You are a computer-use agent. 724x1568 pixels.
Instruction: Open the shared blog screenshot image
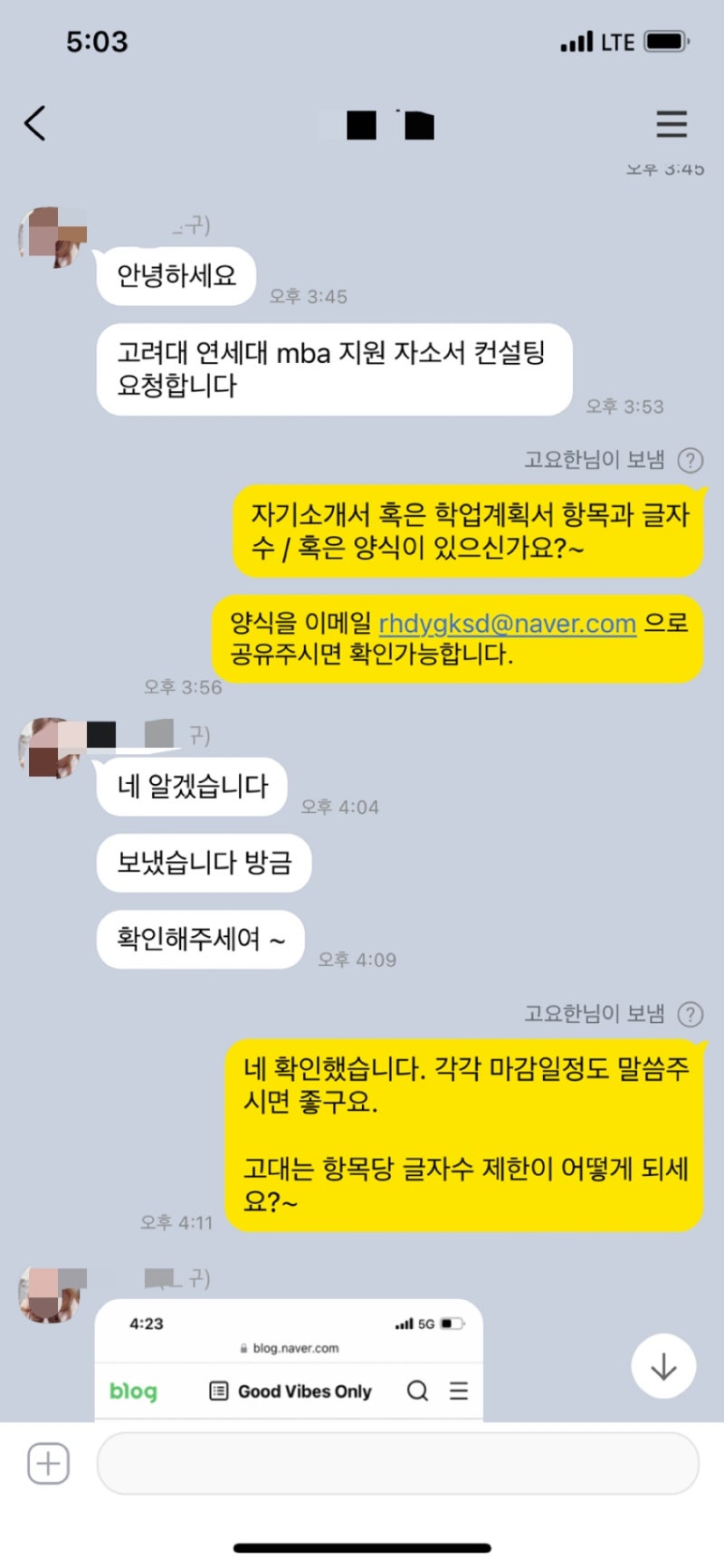[289, 1361]
